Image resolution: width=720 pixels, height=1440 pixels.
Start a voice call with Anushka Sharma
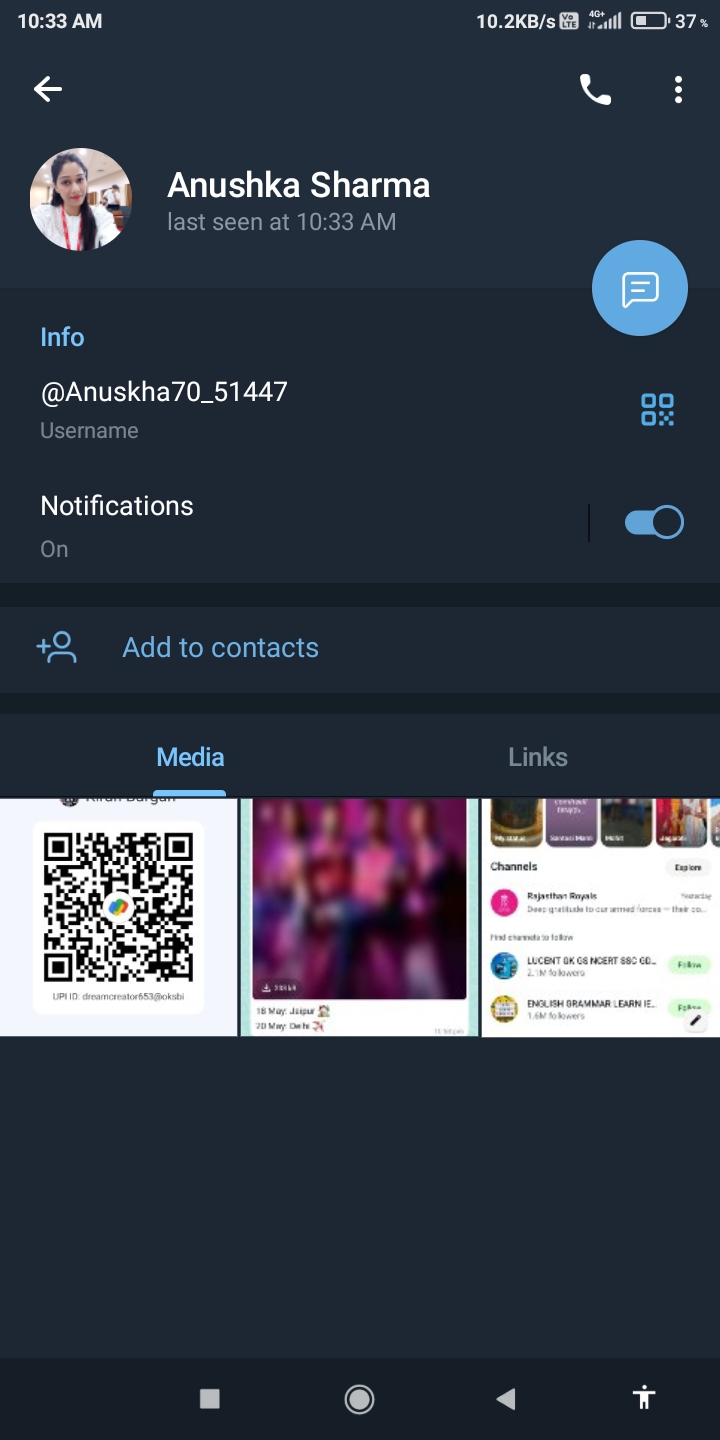[x=595, y=90]
